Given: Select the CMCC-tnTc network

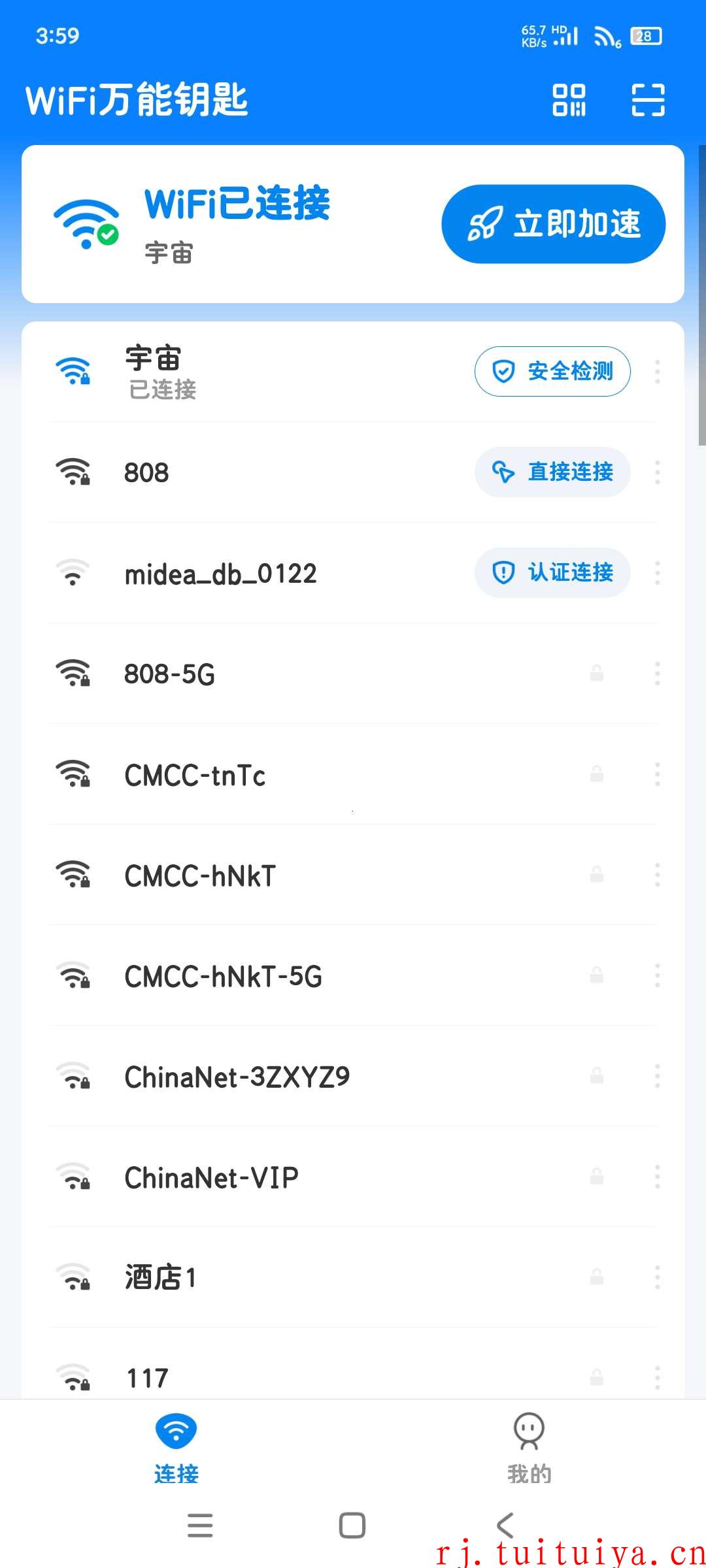Looking at the screenshot, I should (x=353, y=774).
